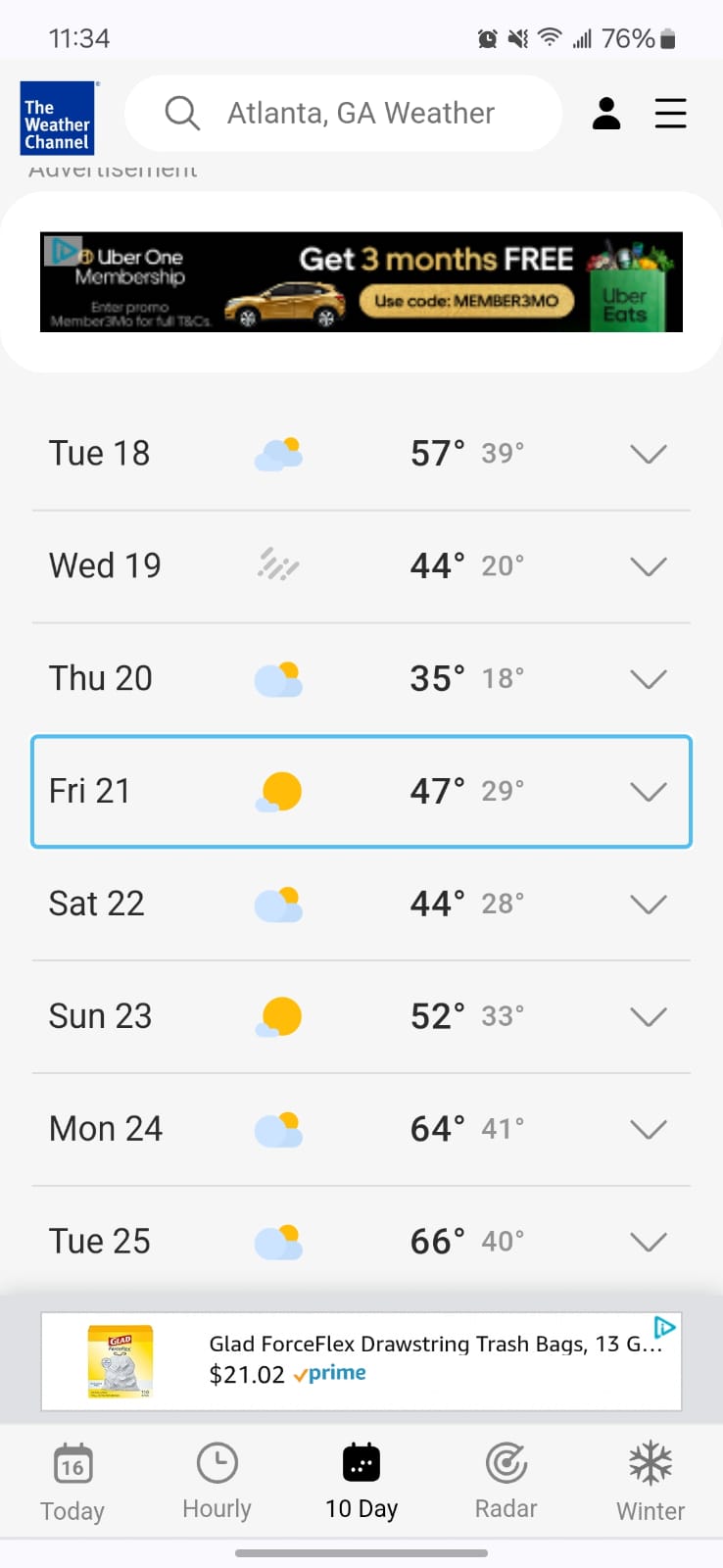
Task: View Mon 24 forecast details
Action: coord(648,1130)
